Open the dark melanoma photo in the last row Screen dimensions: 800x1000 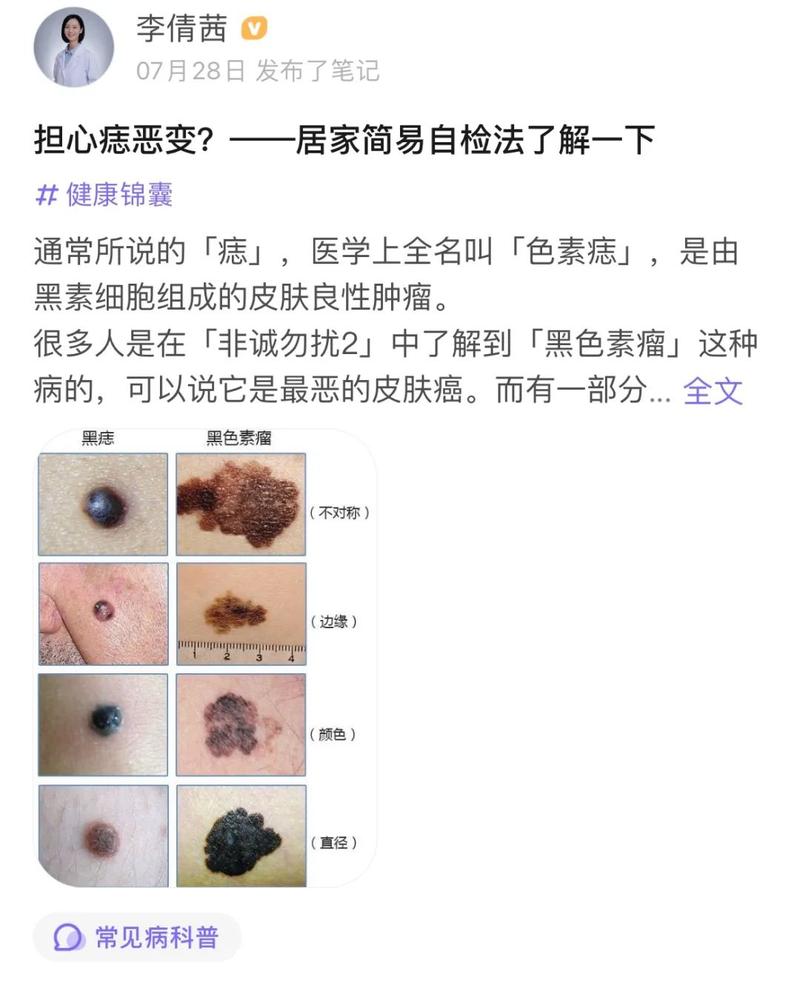(x=240, y=838)
